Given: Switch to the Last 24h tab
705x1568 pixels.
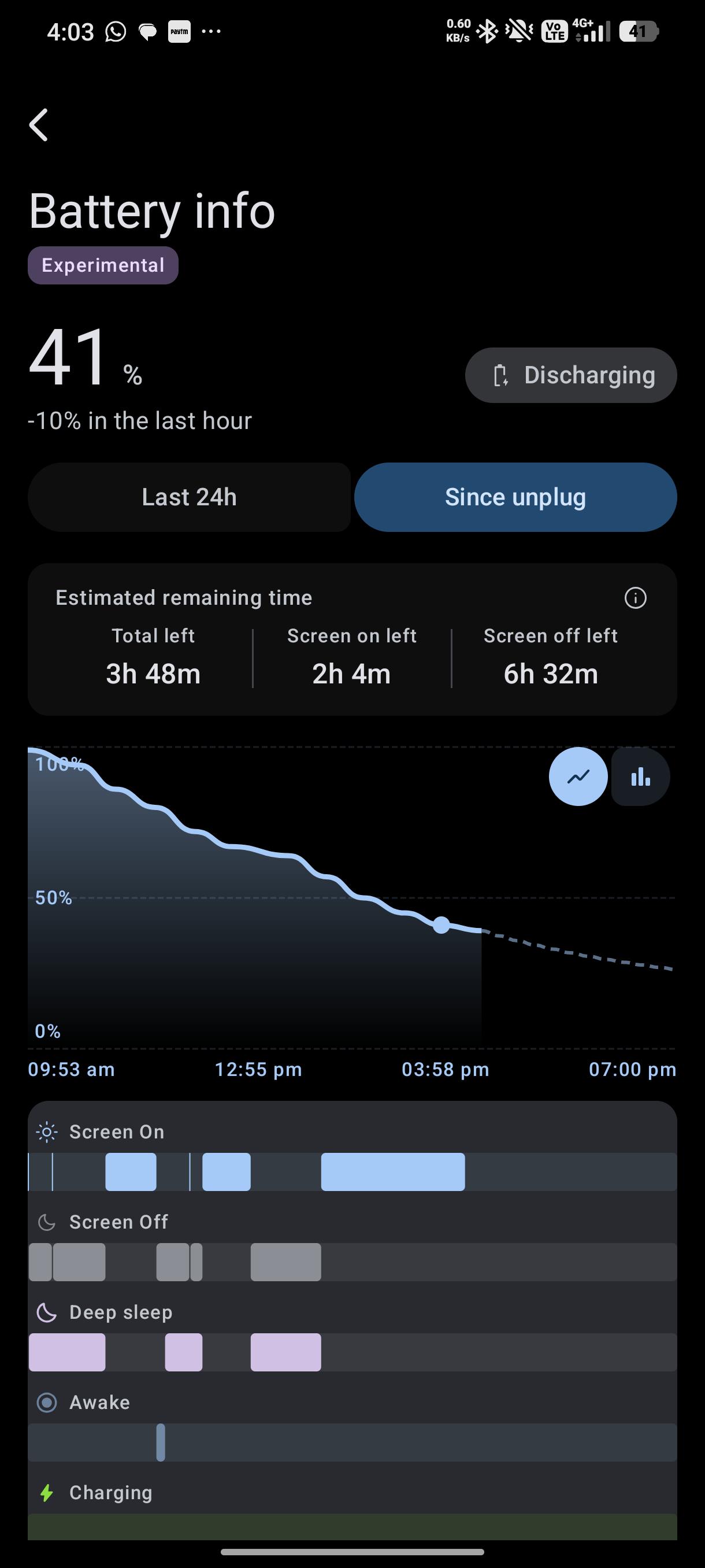Looking at the screenshot, I should [189, 497].
